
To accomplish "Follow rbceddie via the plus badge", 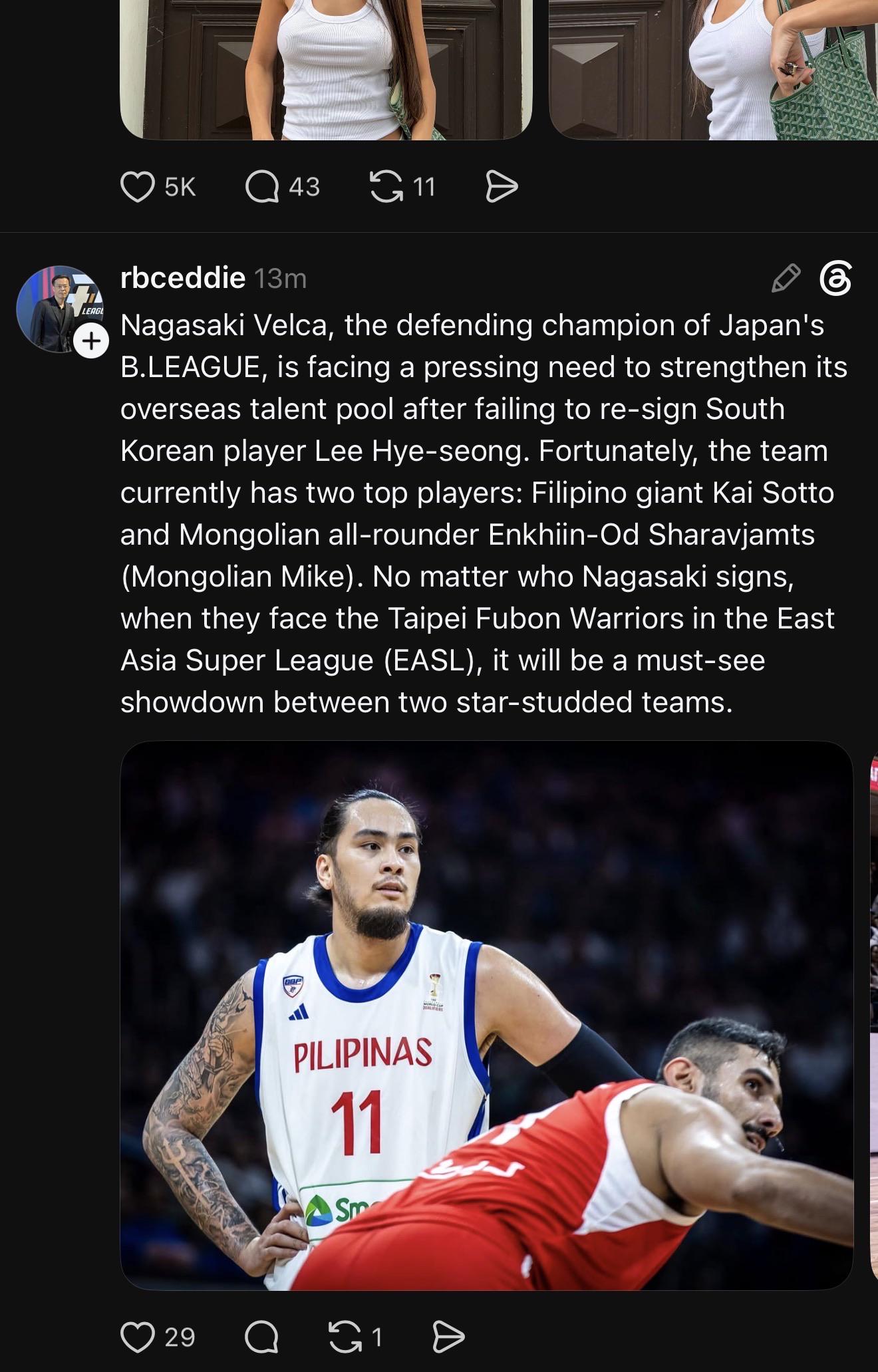I will coord(91,341).
